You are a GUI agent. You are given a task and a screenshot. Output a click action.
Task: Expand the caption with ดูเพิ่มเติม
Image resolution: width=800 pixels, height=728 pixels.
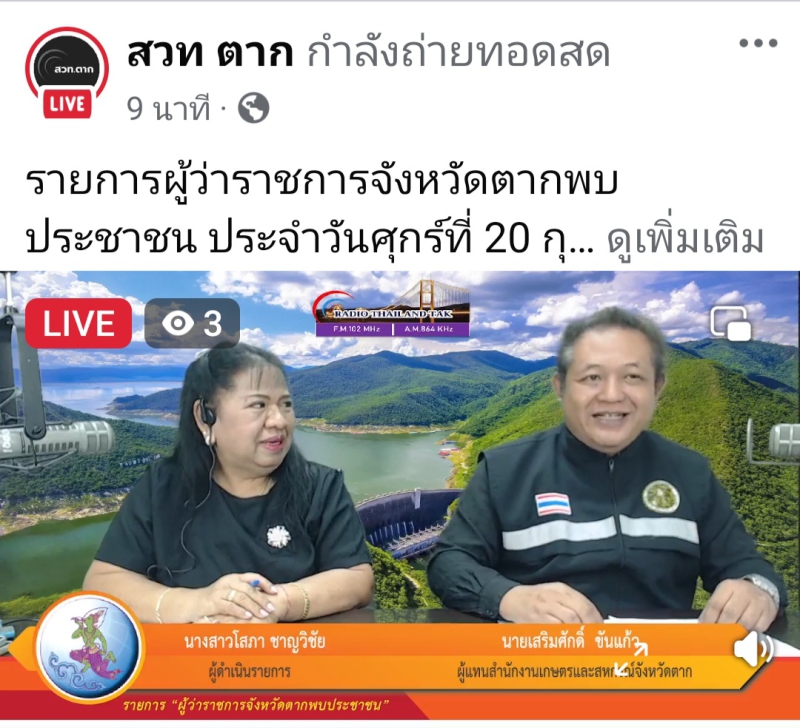click(x=685, y=240)
